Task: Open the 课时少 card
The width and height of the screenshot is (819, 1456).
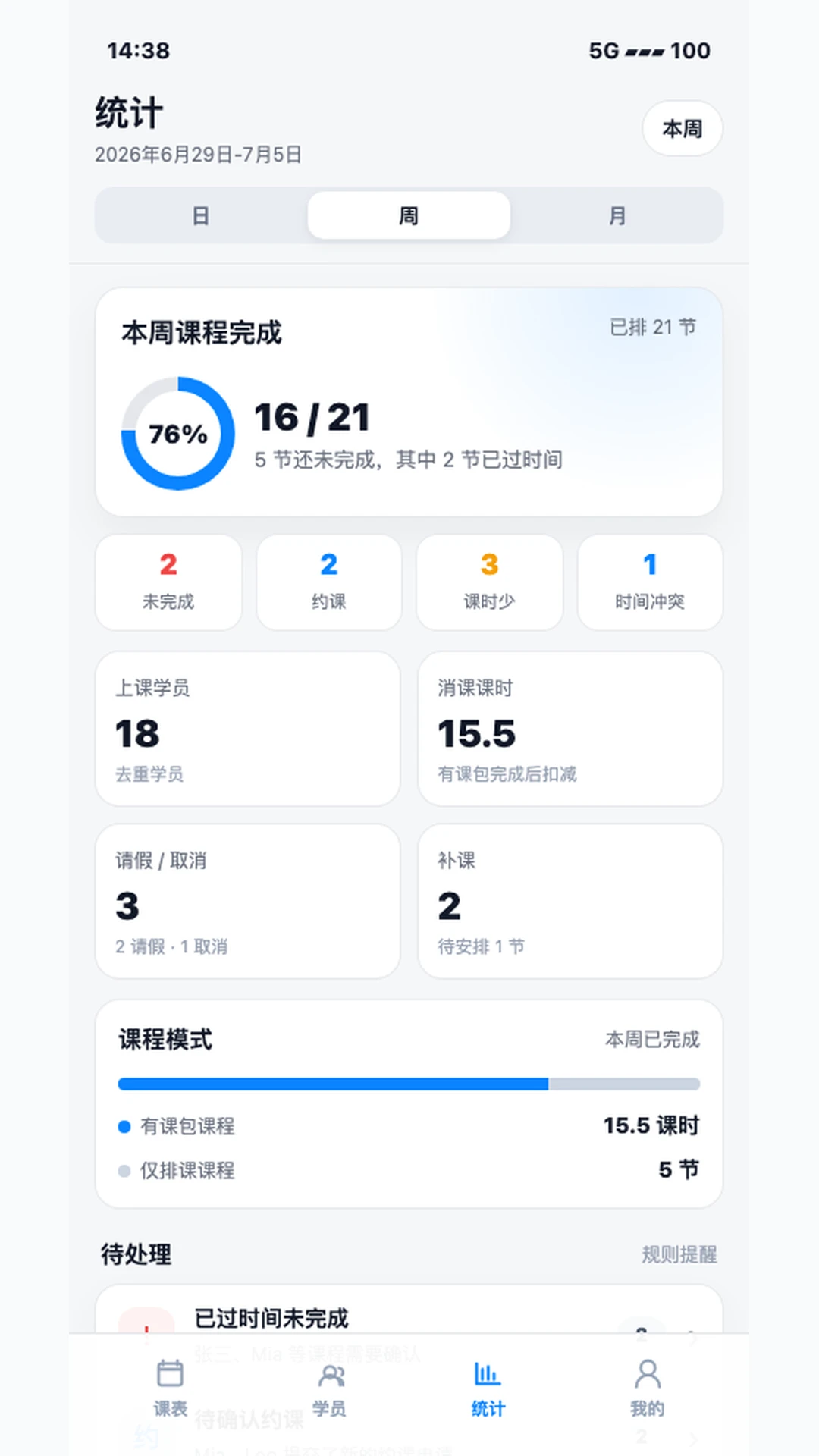Action: tap(490, 582)
